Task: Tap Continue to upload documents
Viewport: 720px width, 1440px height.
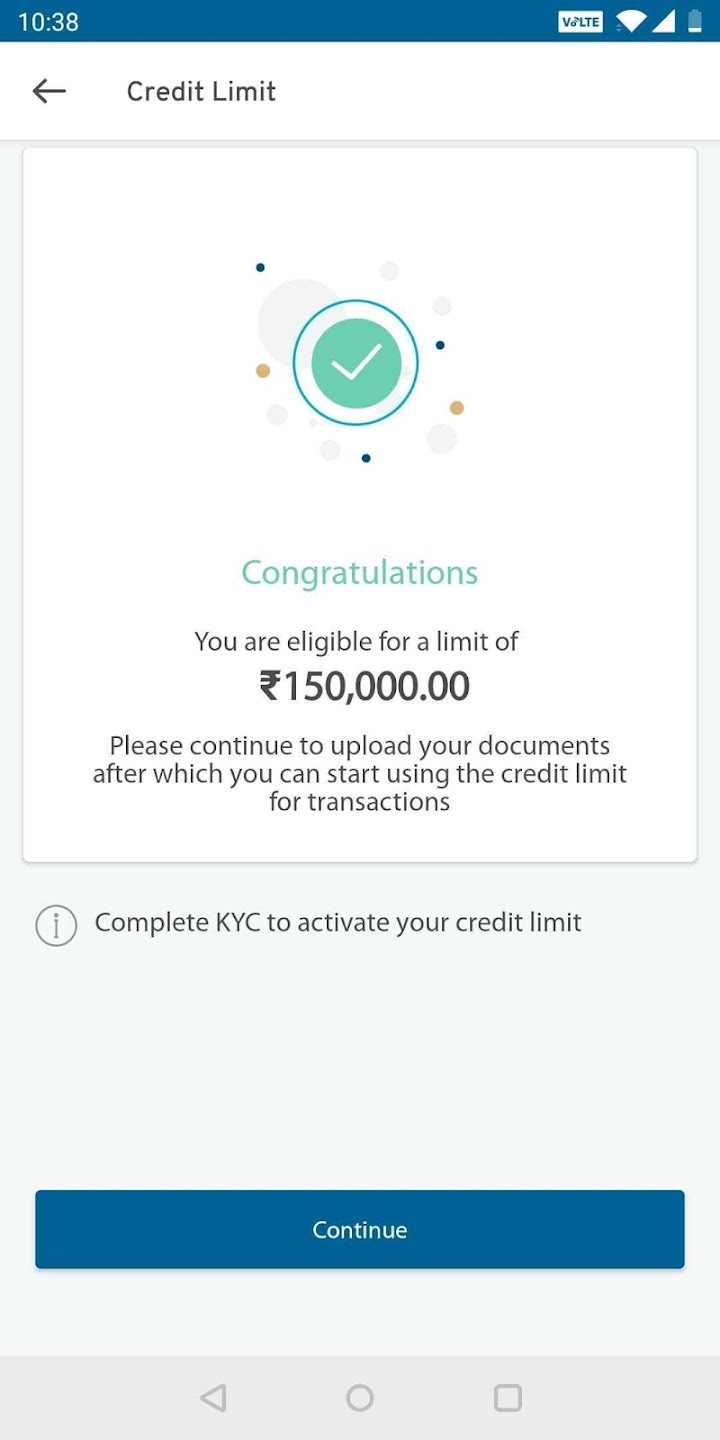Action: 360,1229
